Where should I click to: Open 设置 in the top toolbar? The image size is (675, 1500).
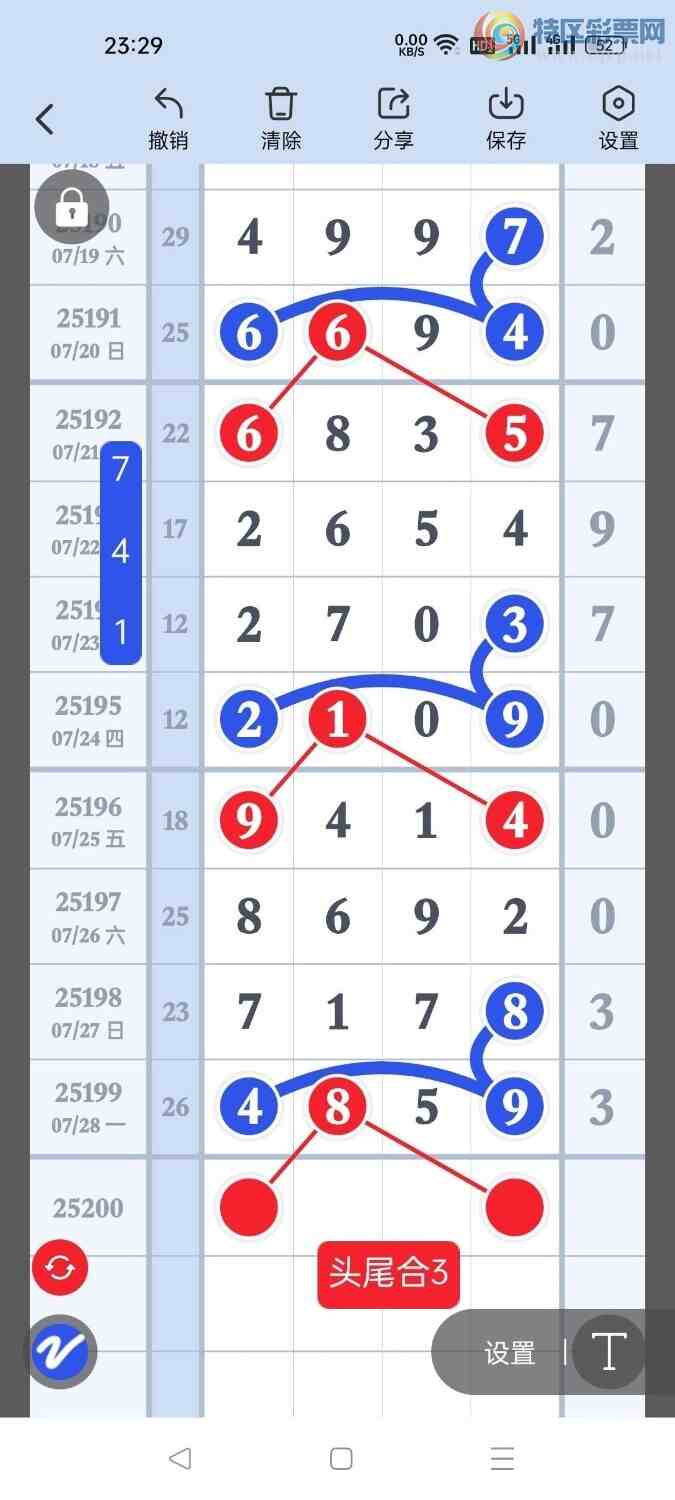pos(618,119)
